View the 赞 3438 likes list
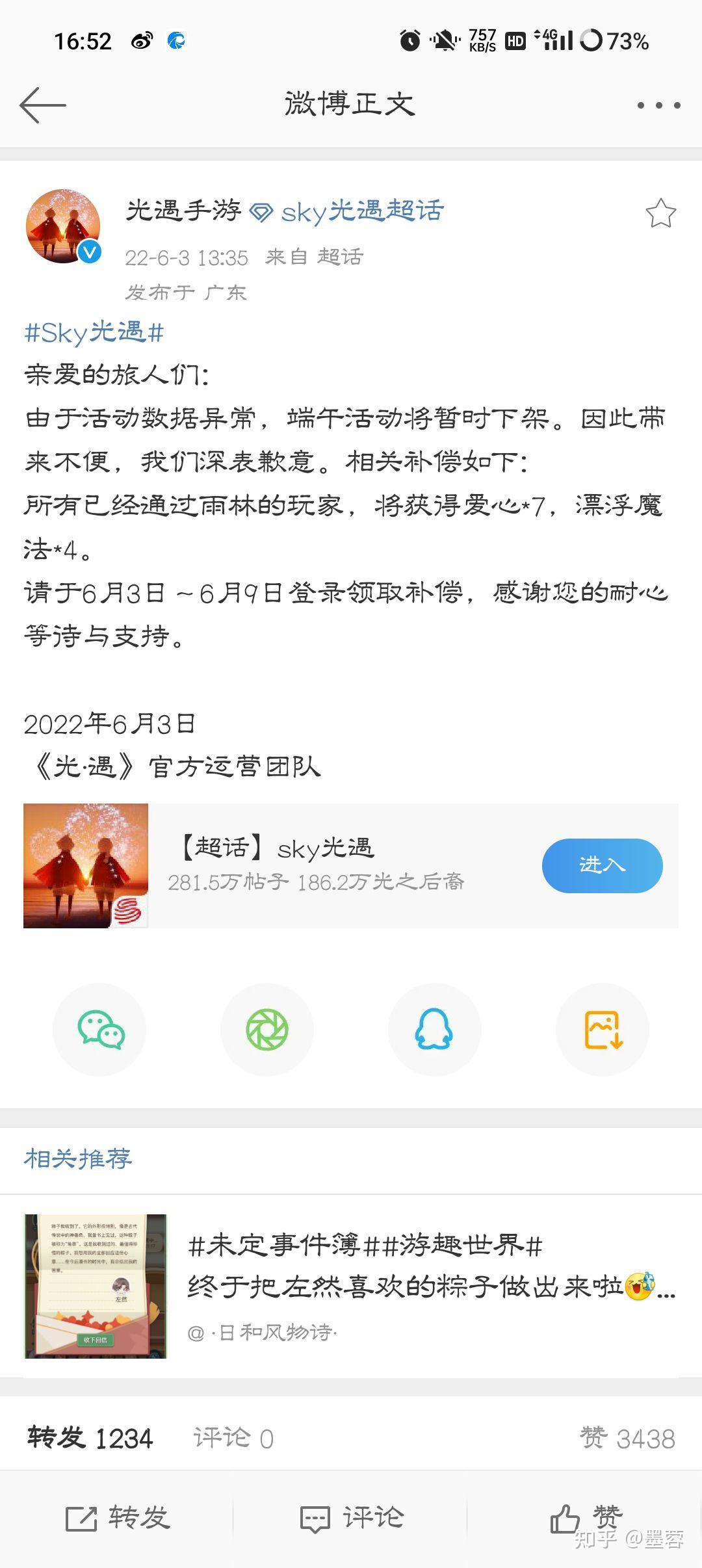The height and width of the screenshot is (1568, 702). coord(627,1437)
